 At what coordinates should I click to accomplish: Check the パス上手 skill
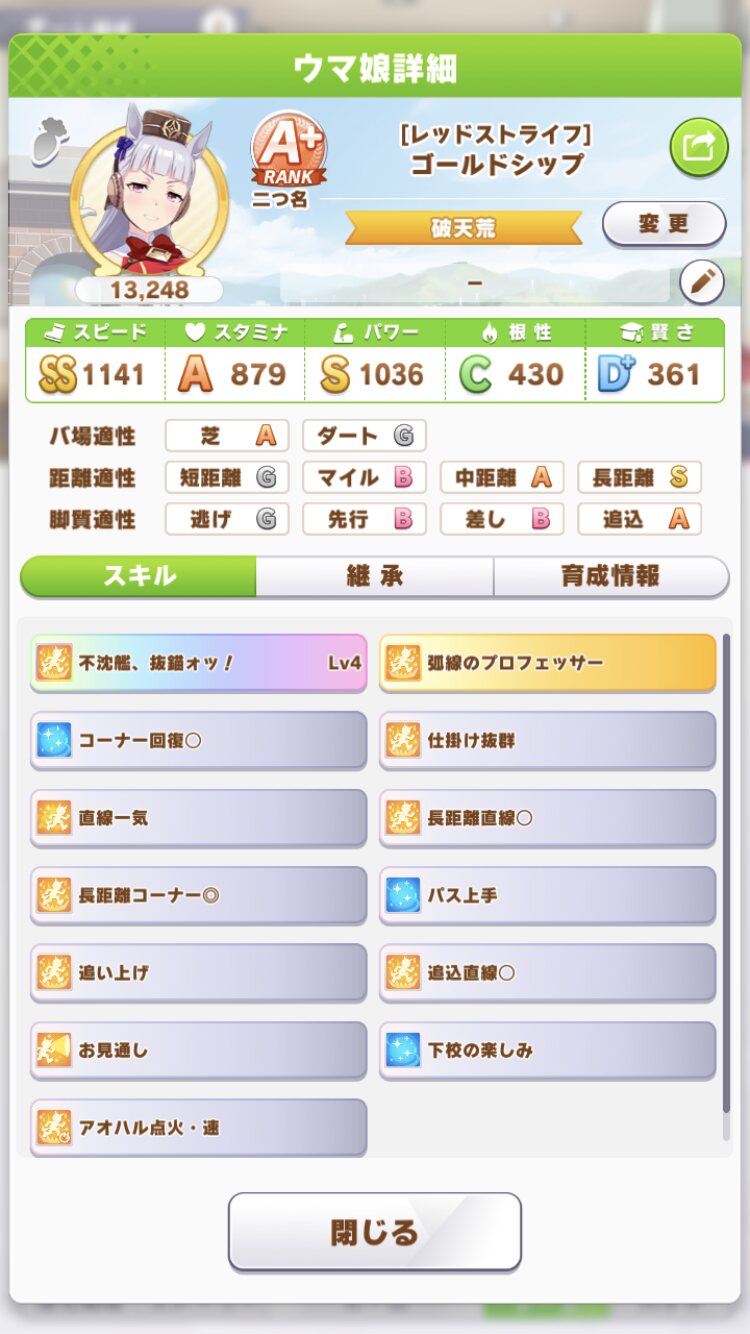tap(547, 895)
